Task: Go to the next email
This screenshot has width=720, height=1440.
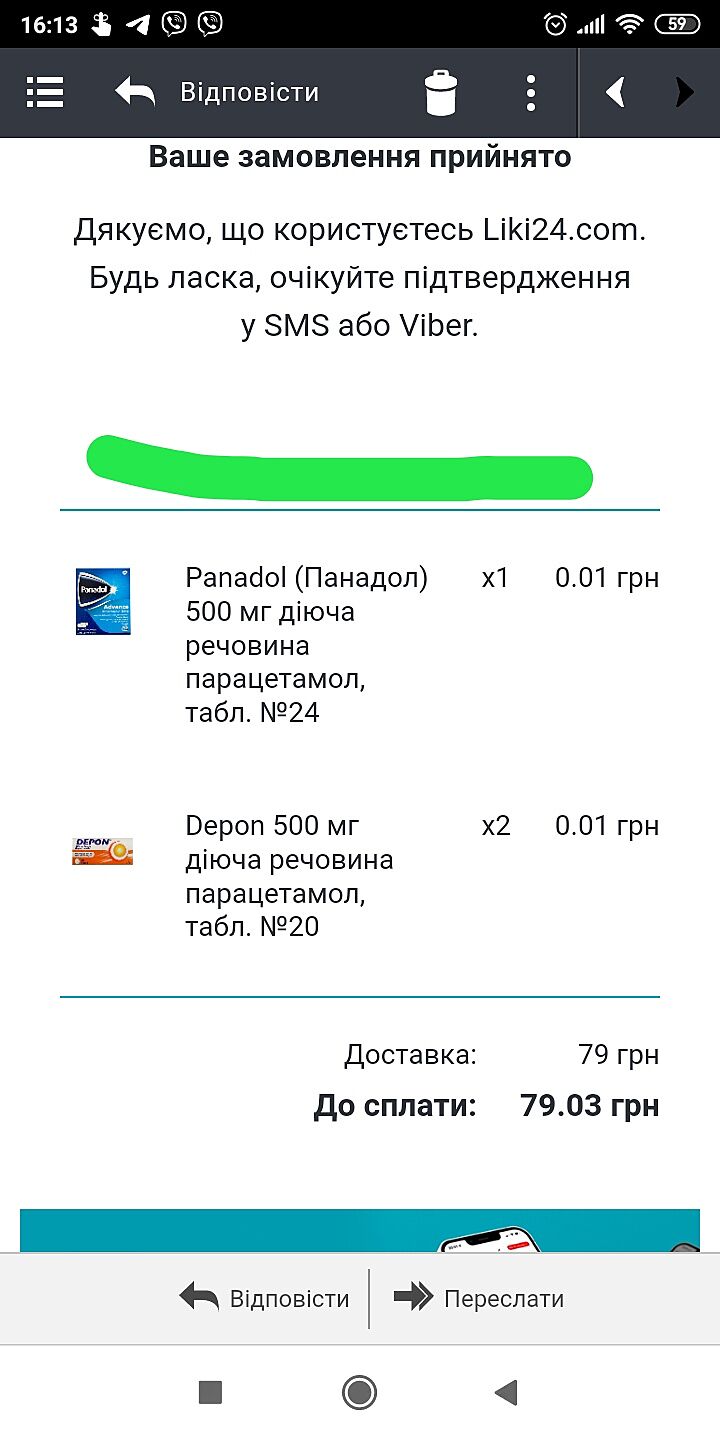Action: tap(684, 93)
